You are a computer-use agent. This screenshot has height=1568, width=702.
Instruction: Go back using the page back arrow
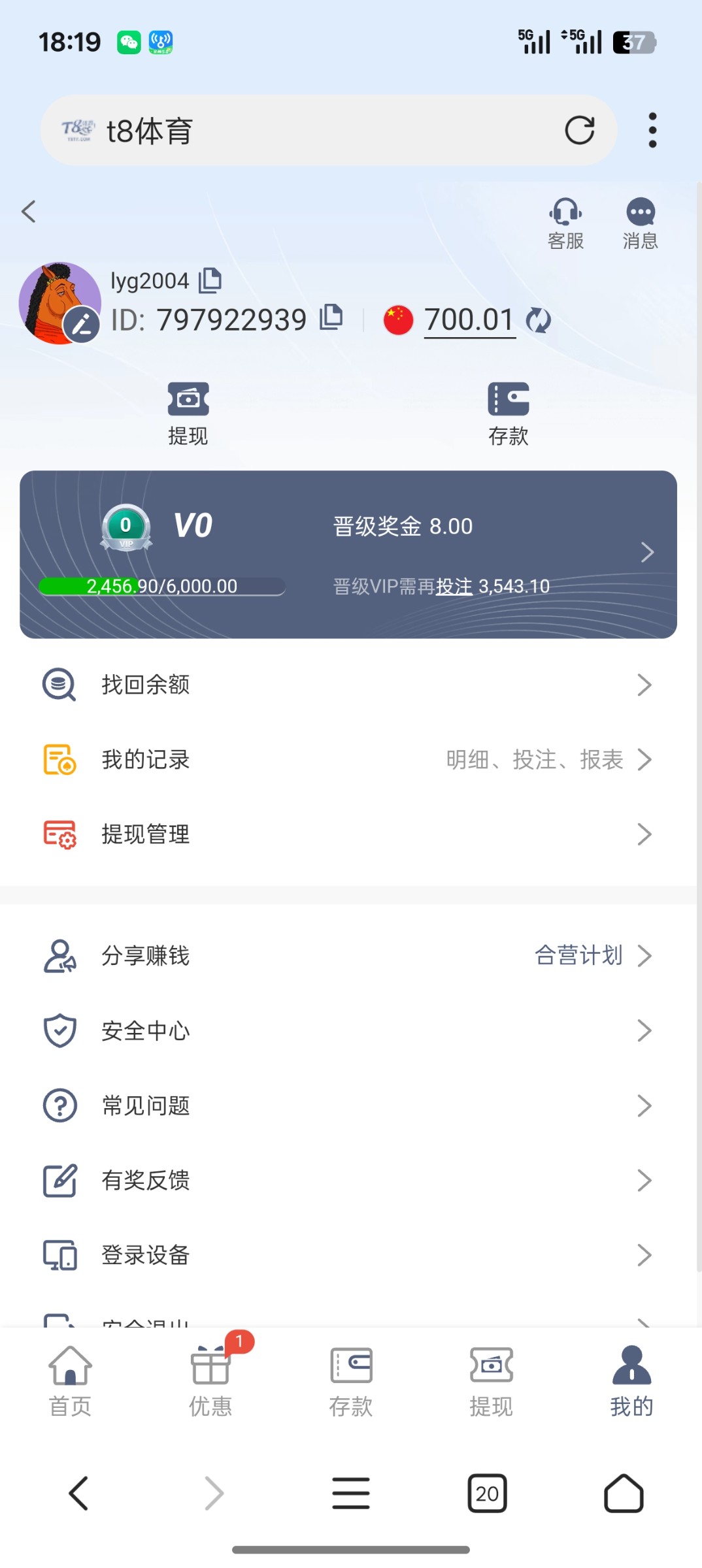point(29,211)
